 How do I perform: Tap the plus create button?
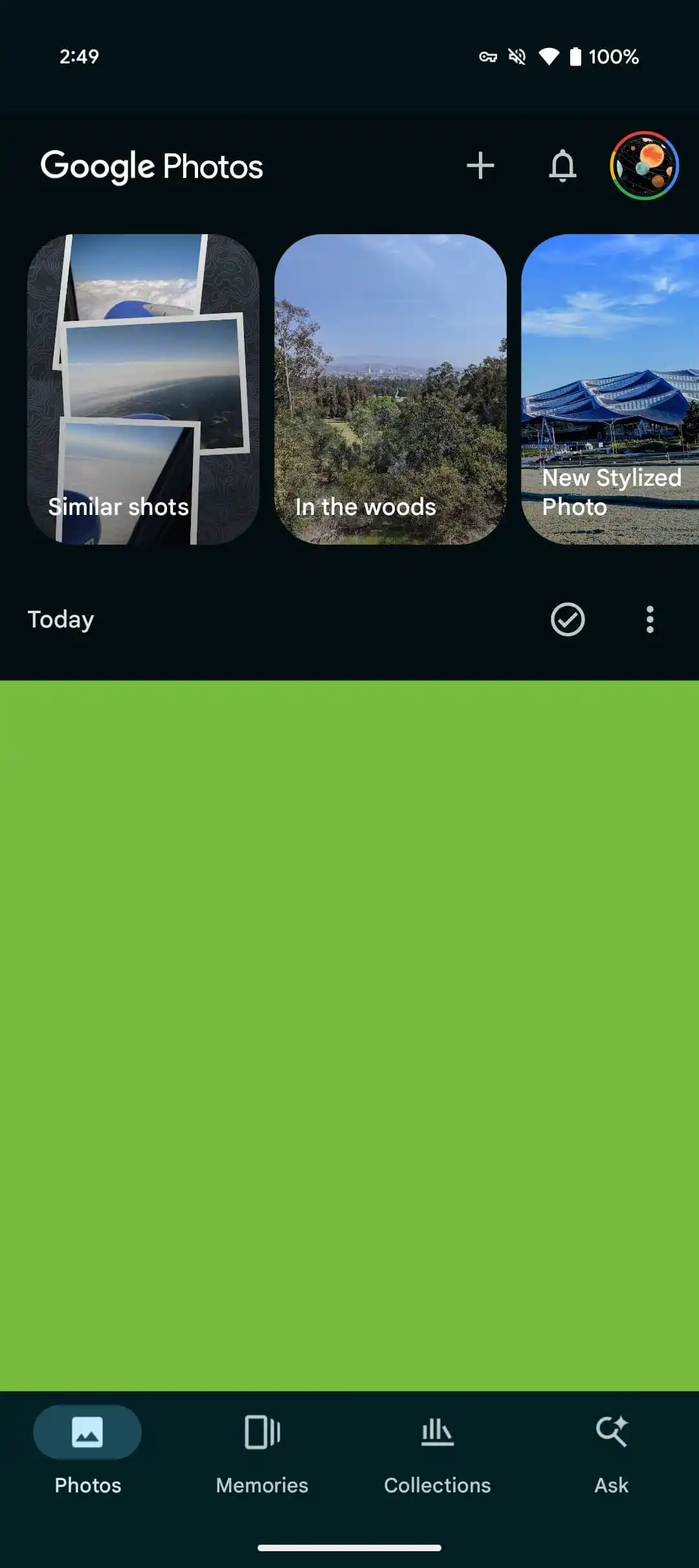point(480,166)
